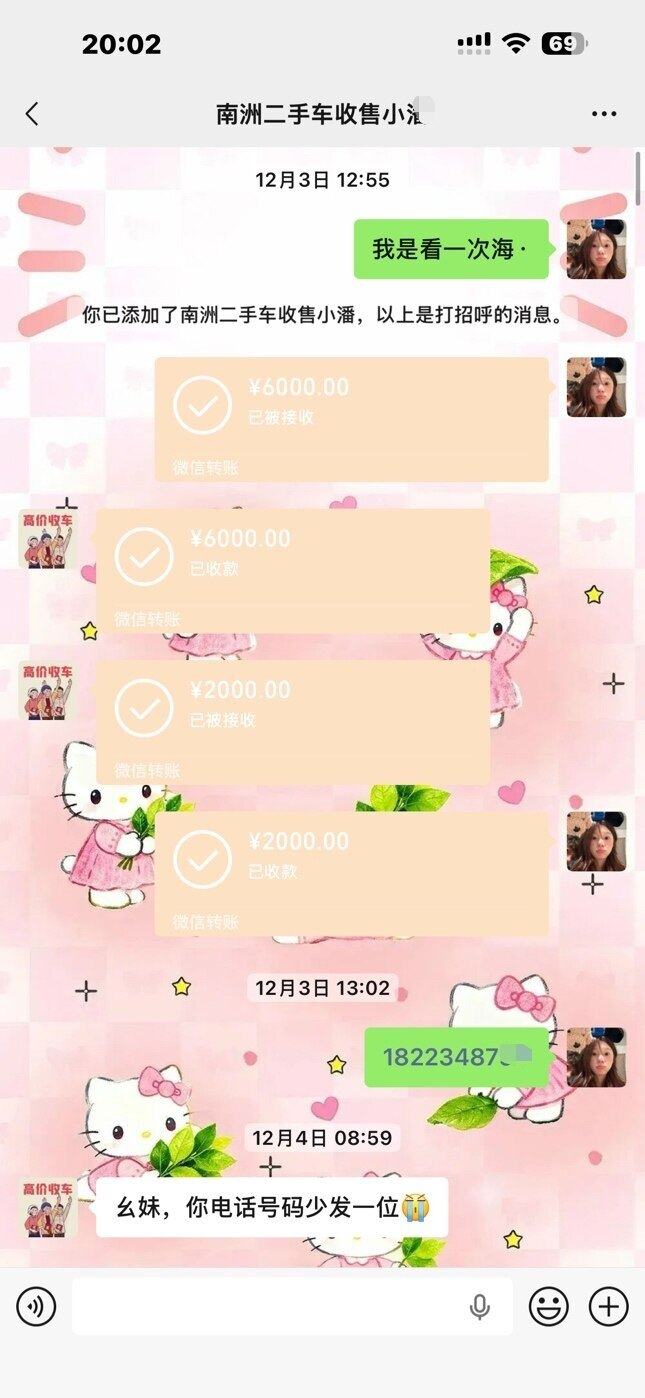View 高价收车 contact profile beside last message
645x1398 pixels.
point(47,1207)
